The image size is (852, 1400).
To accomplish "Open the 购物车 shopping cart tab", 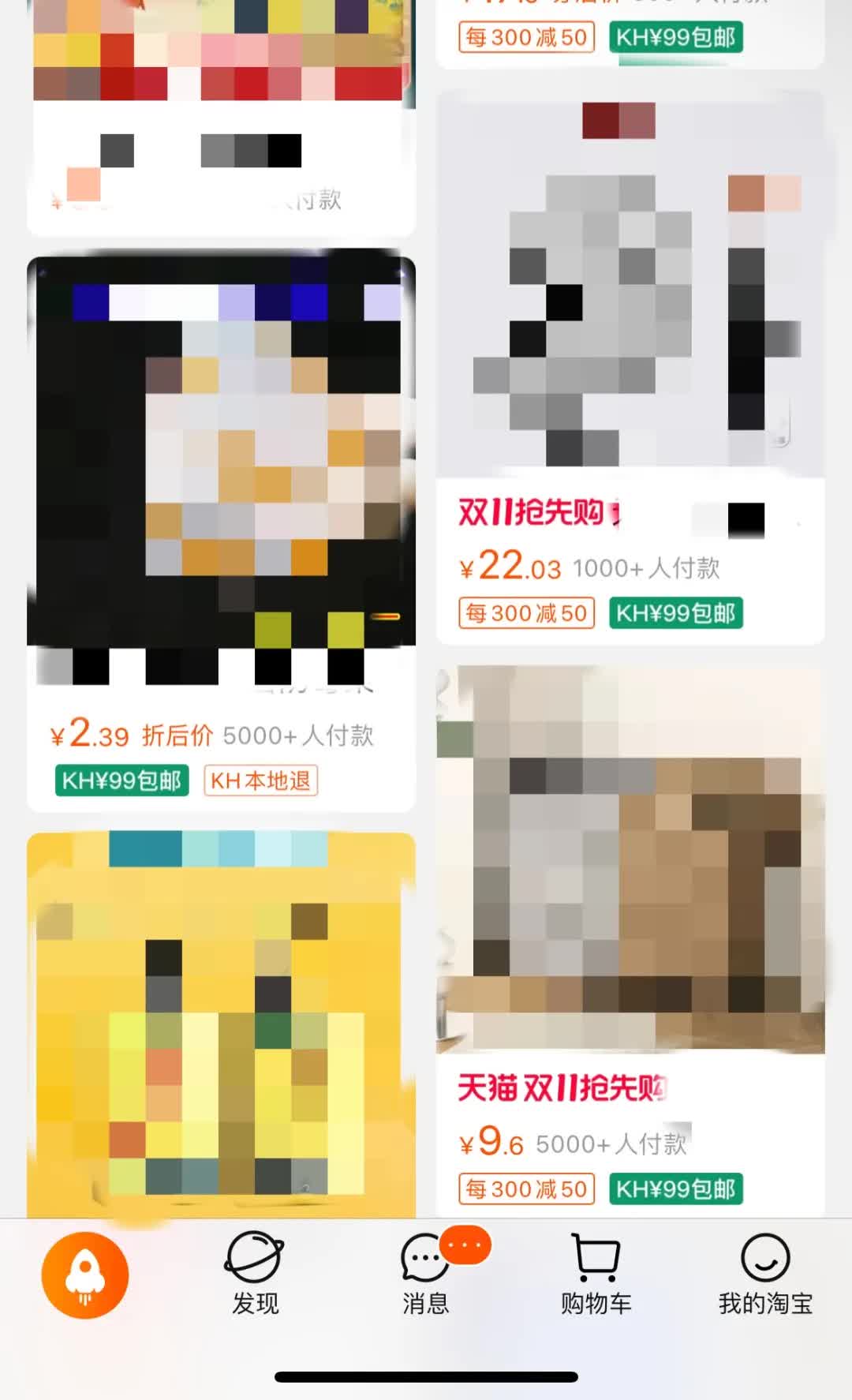I will (x=596, y=1275).
